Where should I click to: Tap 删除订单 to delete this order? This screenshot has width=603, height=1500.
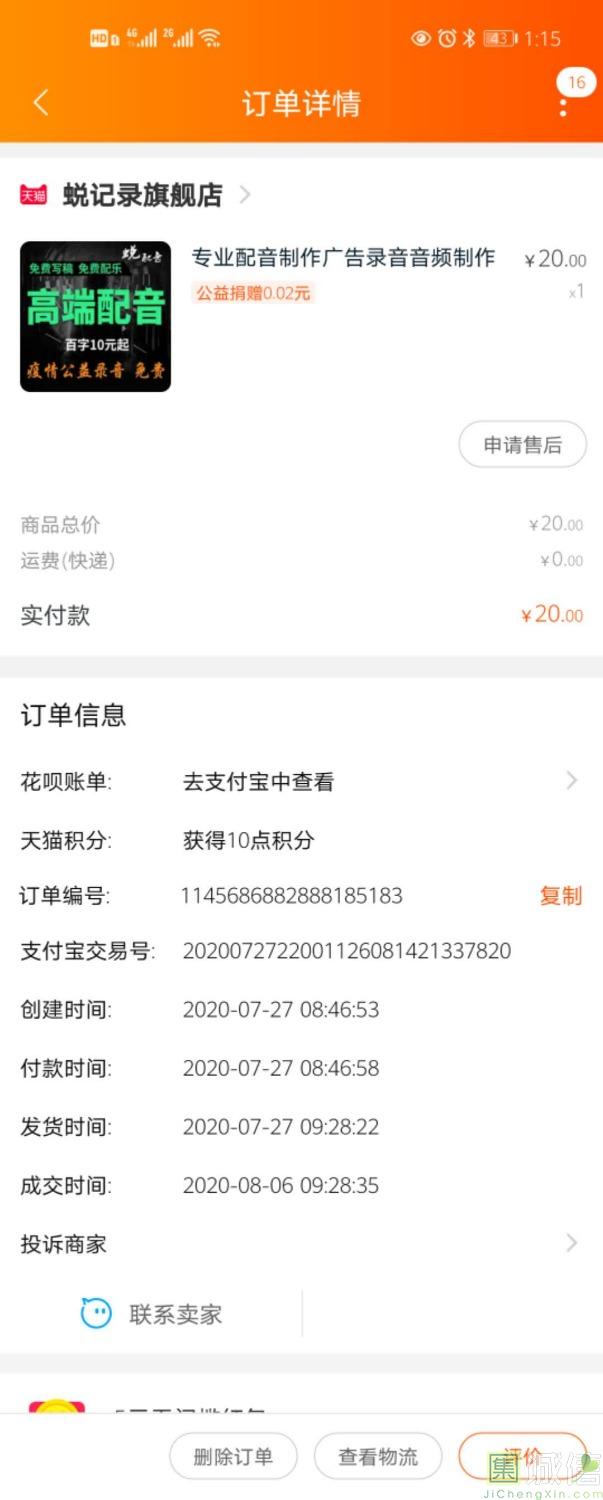233,1456
